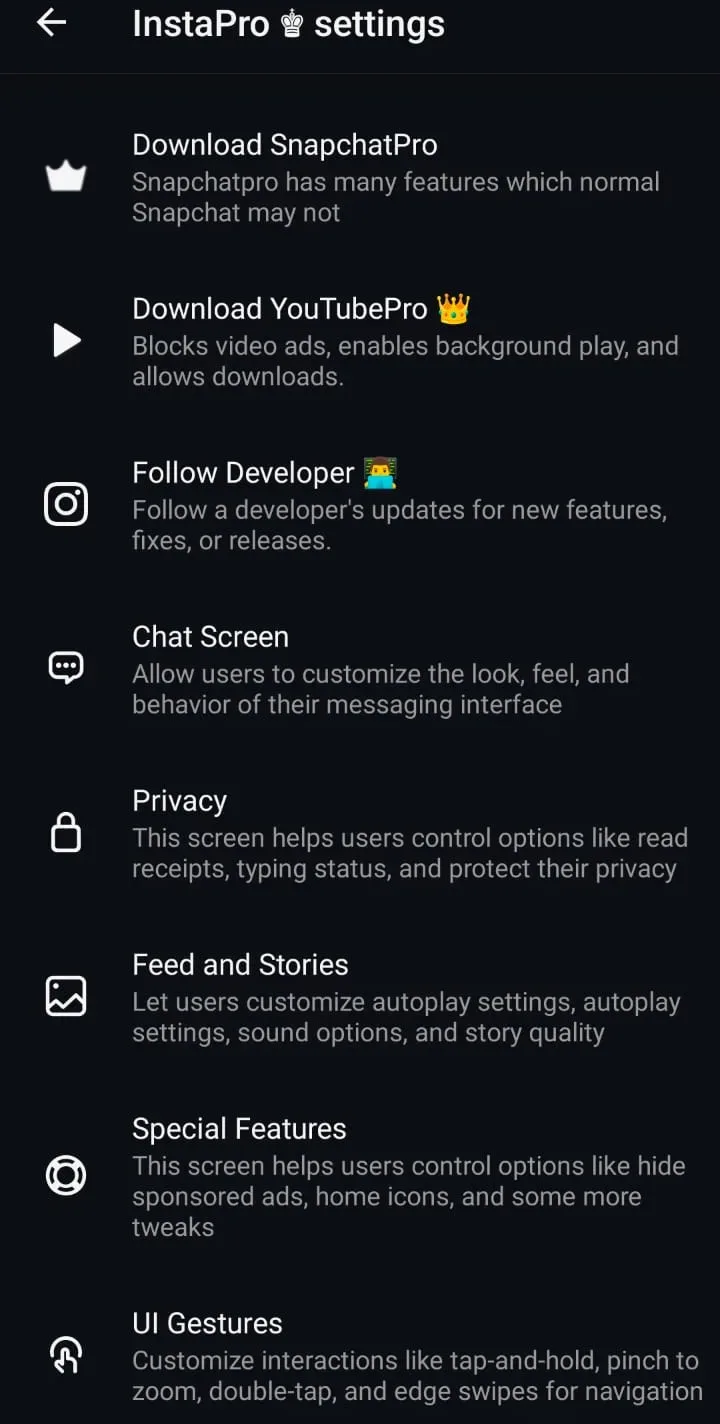Viewport: 720px width, 1424px height.
Task: Select the padlock icon next to Privacy
Action: click(x=65, y=832)
